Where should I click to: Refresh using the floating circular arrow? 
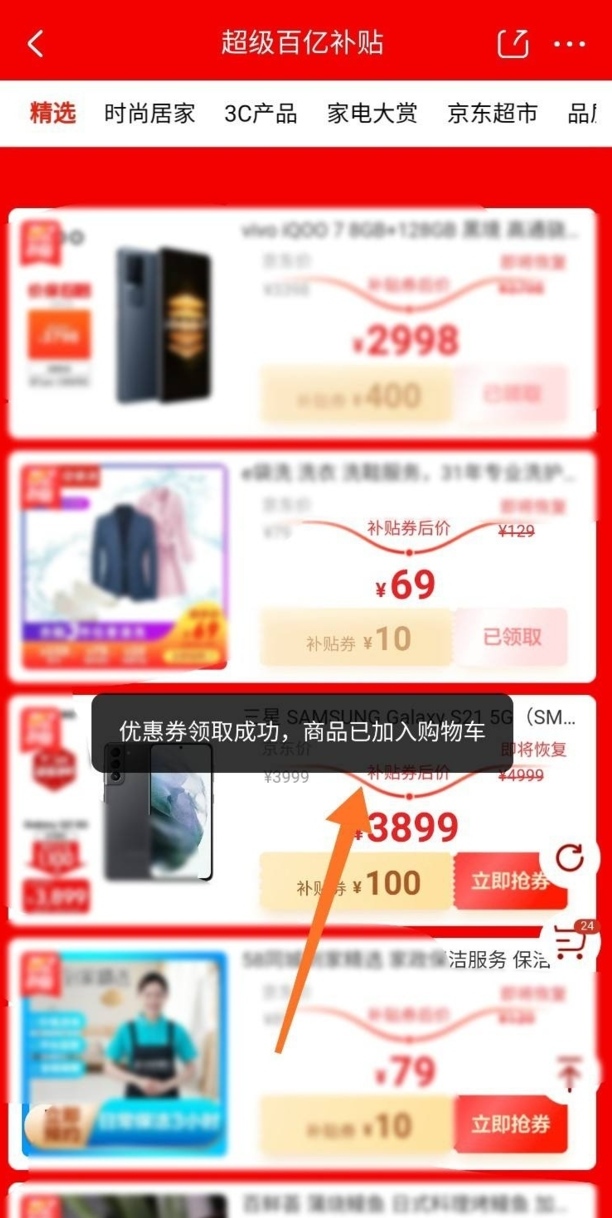pos(569,857)
